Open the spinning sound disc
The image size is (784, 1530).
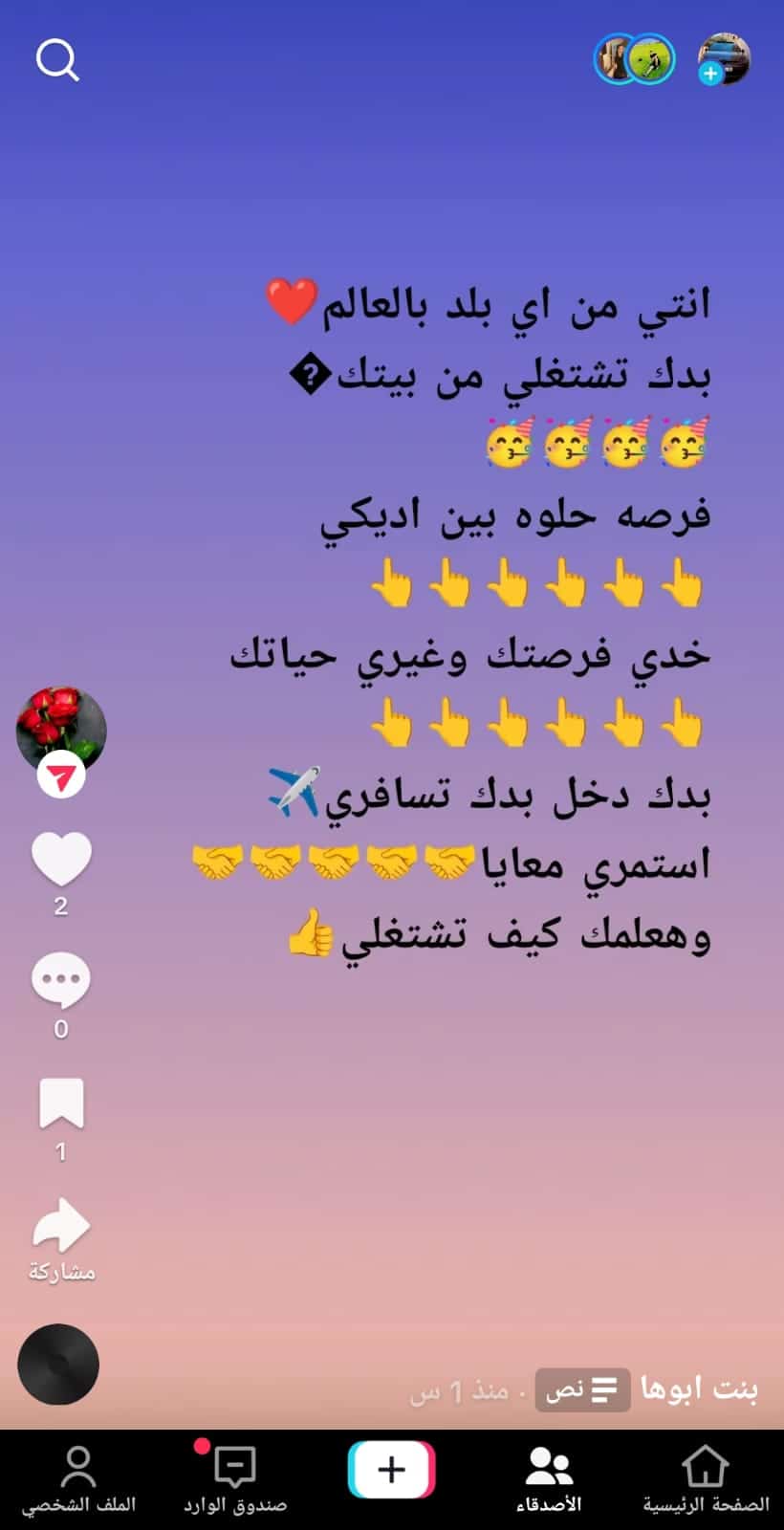[x=58, y=1364]
